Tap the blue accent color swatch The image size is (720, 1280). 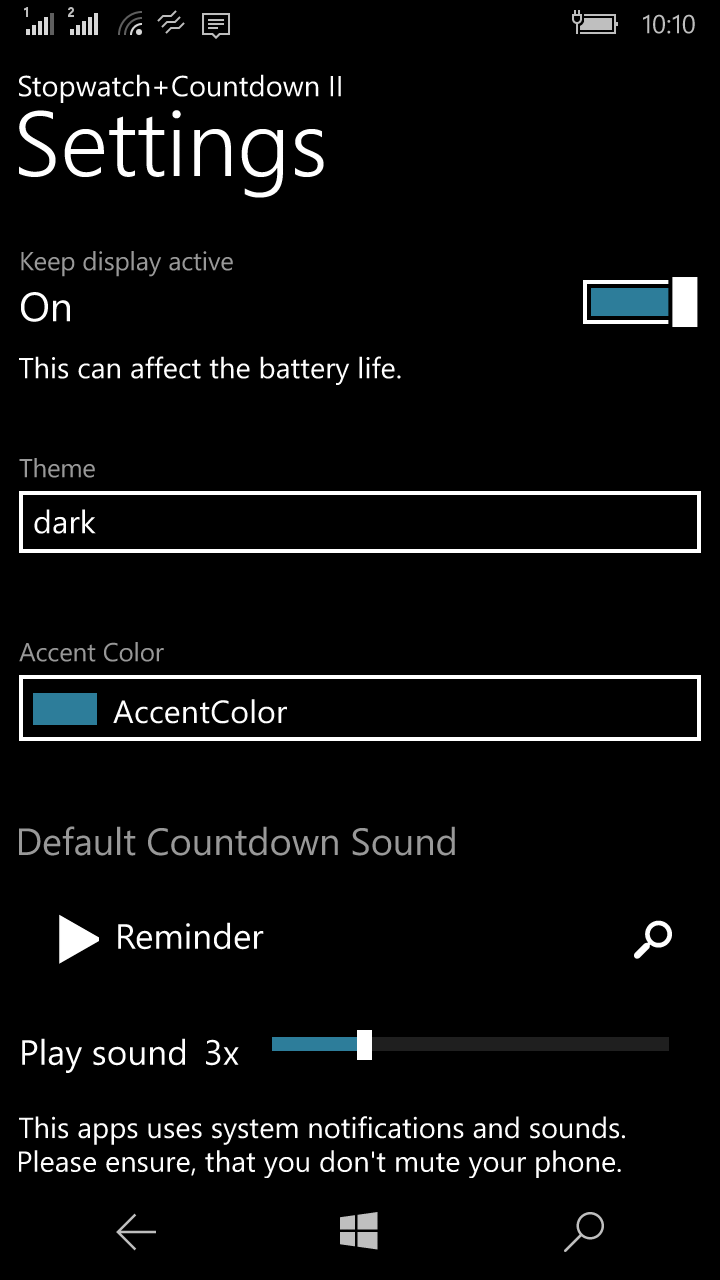(64, 708)
